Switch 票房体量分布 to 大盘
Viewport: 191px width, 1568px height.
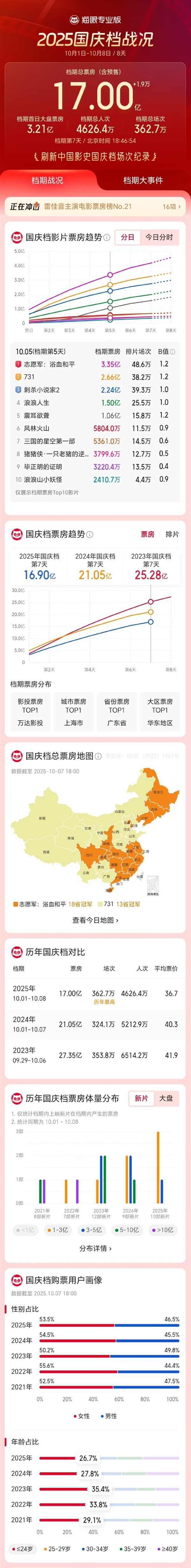[166, 1098]
